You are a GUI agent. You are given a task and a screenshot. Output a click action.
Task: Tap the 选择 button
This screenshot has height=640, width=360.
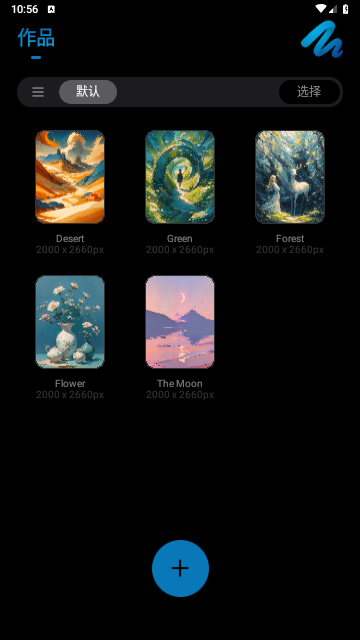[309, 92]
